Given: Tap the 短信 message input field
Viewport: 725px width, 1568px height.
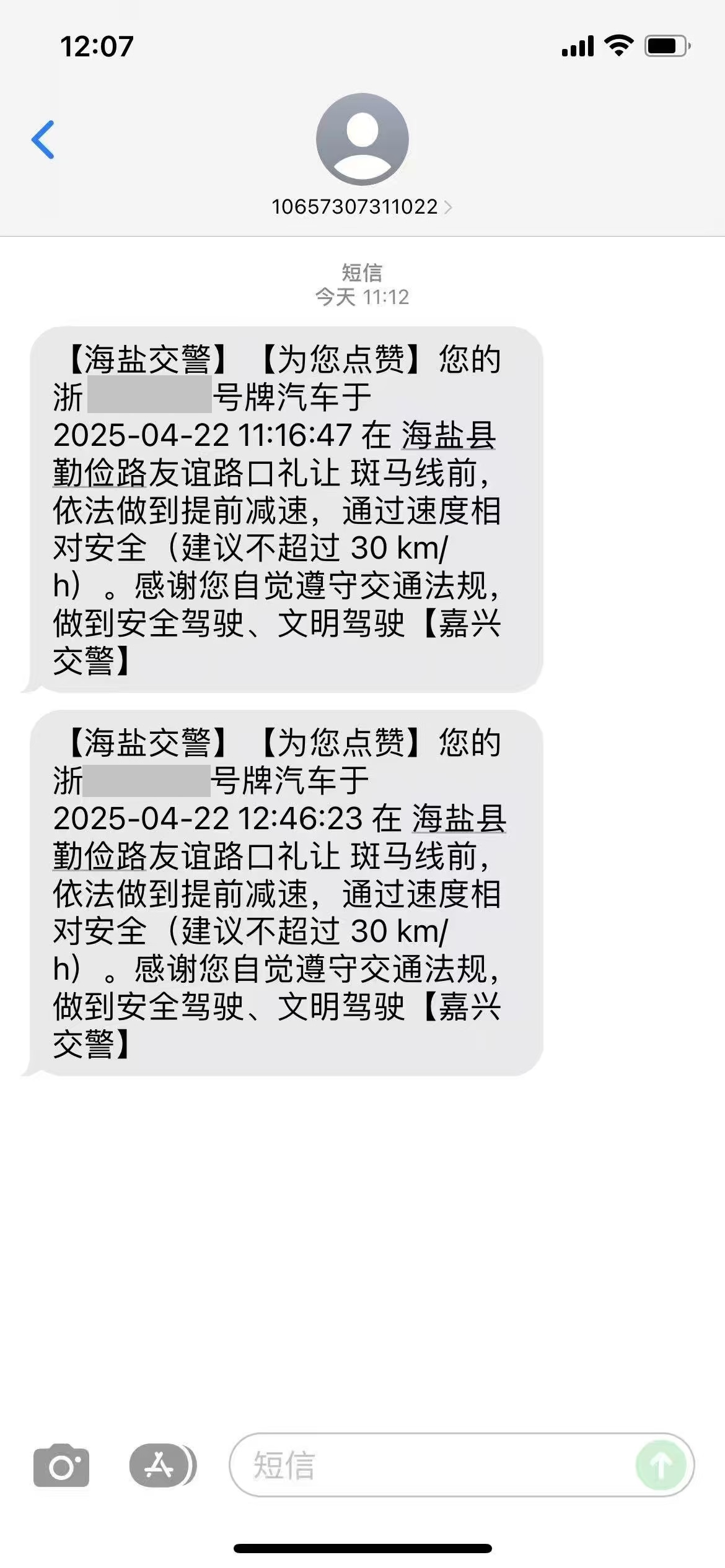Looking at the screenshot, I should (x=434, y=1465).
